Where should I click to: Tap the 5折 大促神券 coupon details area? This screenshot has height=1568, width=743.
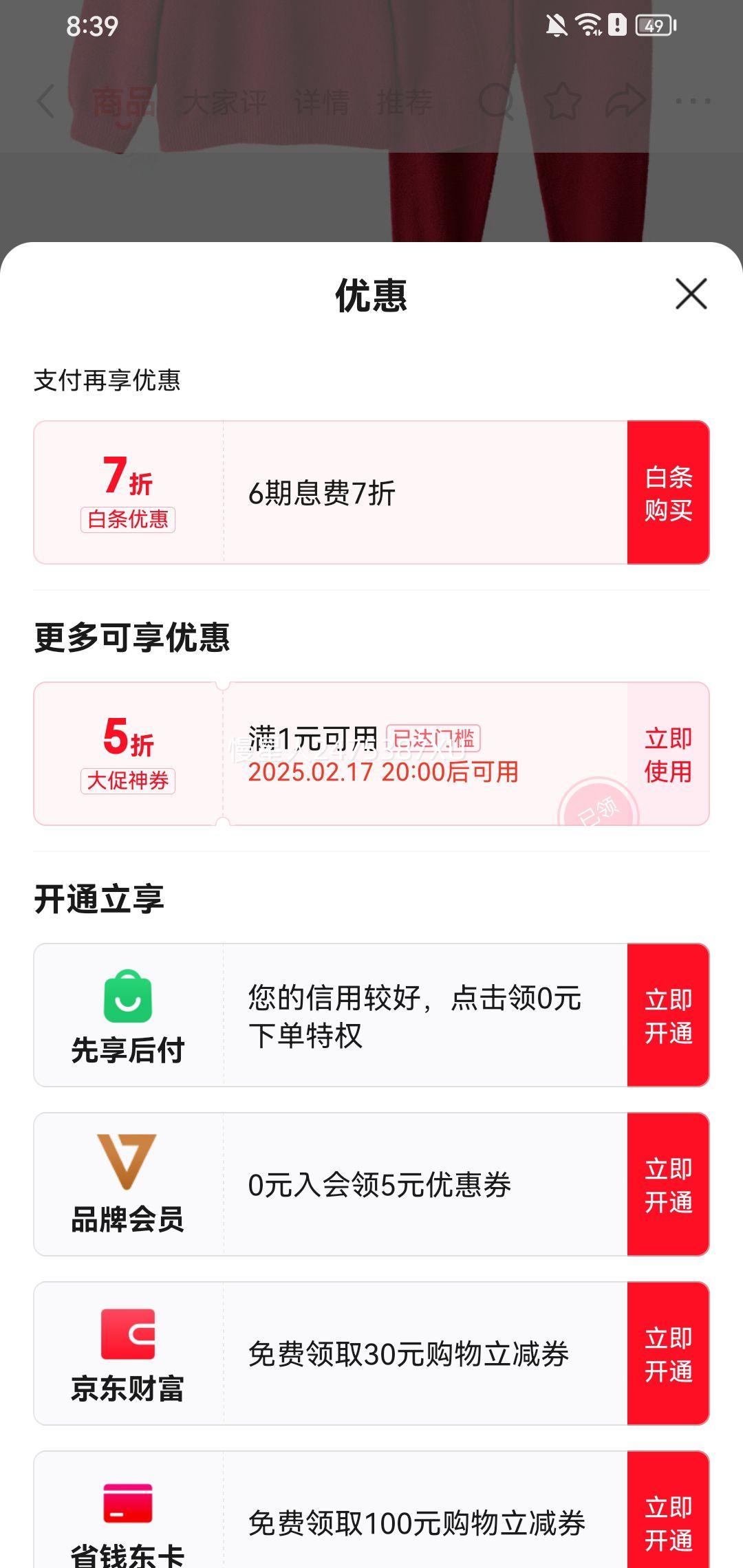[378, 754]
